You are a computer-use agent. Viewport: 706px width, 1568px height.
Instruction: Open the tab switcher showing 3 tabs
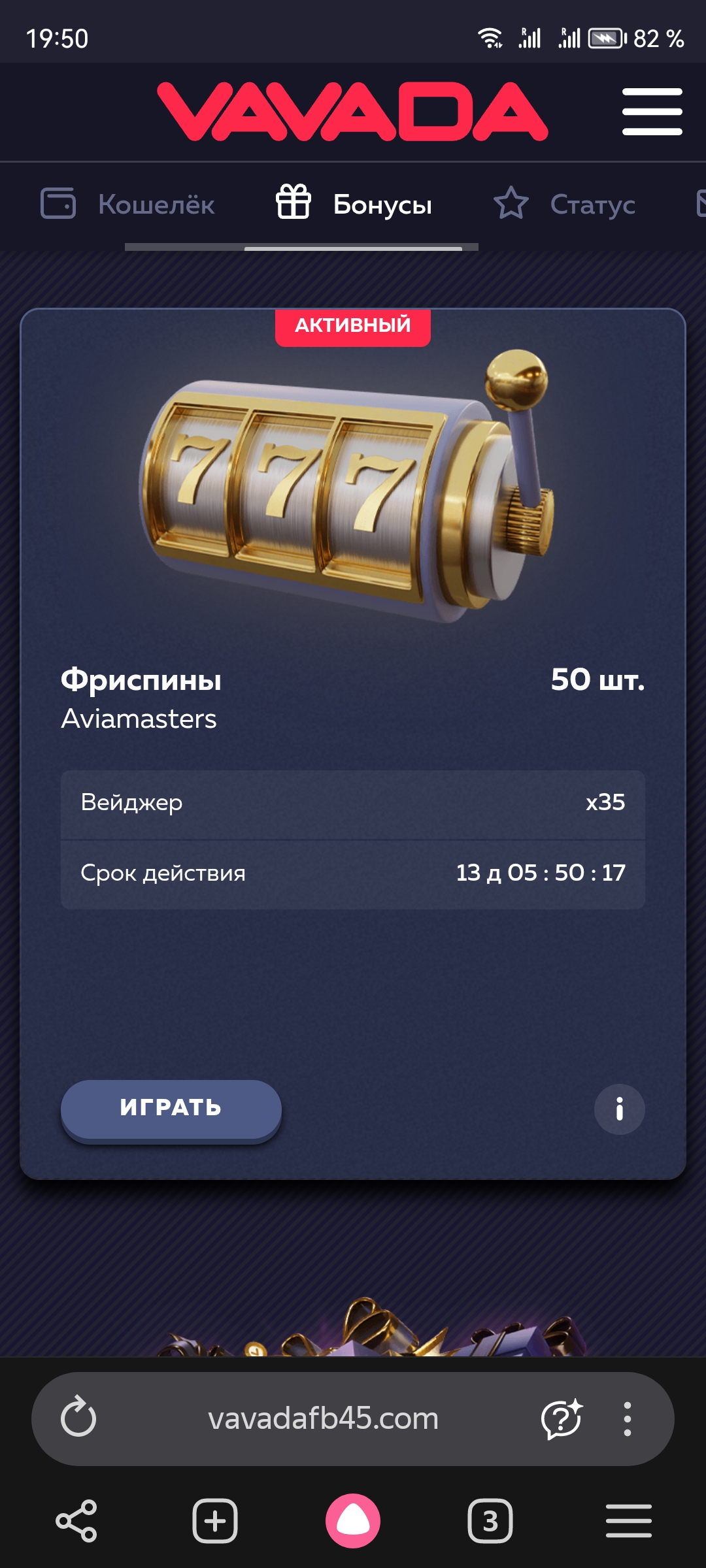point(490,1521)
